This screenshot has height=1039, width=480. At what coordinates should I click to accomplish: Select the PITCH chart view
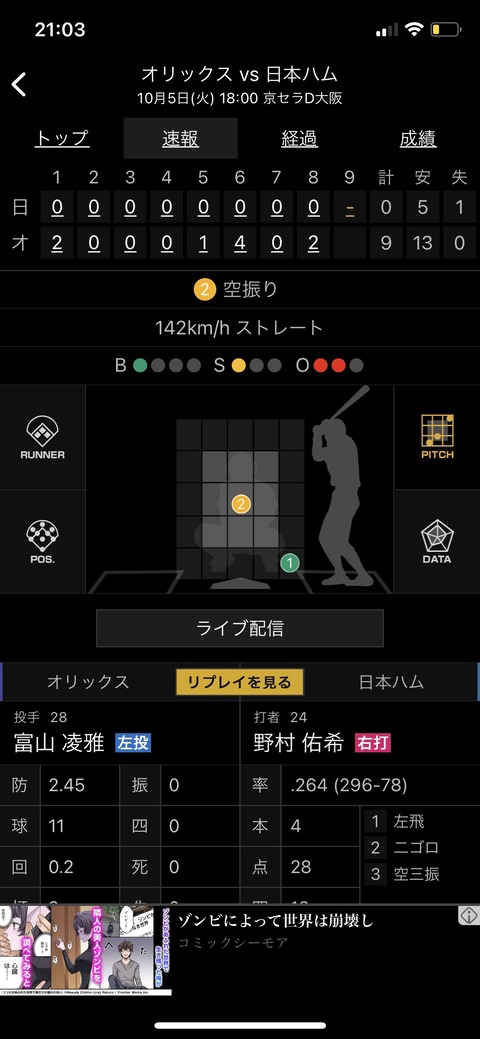437,437
